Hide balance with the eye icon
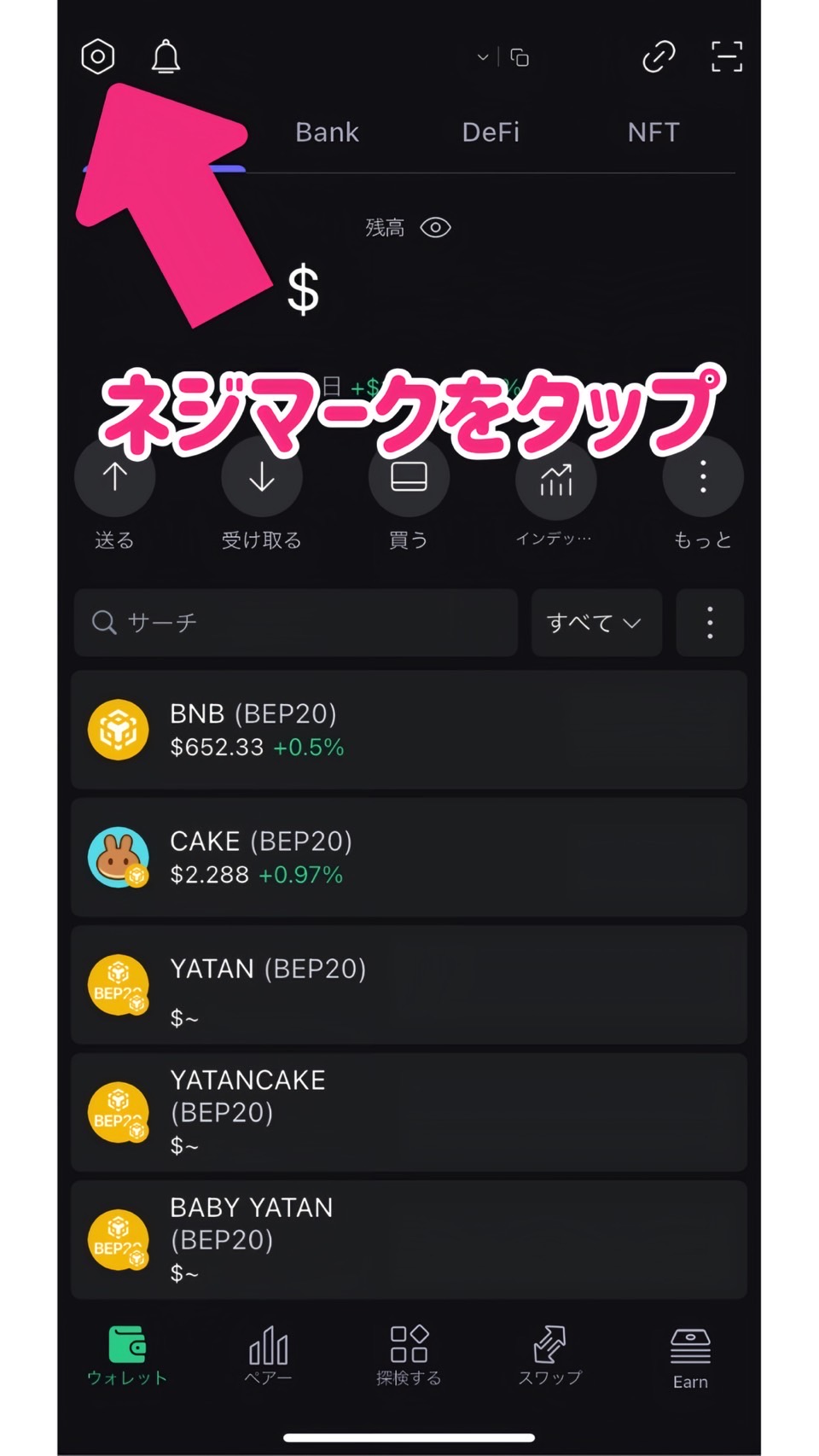The image size is (819, 1456). pyautogui.click(x=436, y=228)
